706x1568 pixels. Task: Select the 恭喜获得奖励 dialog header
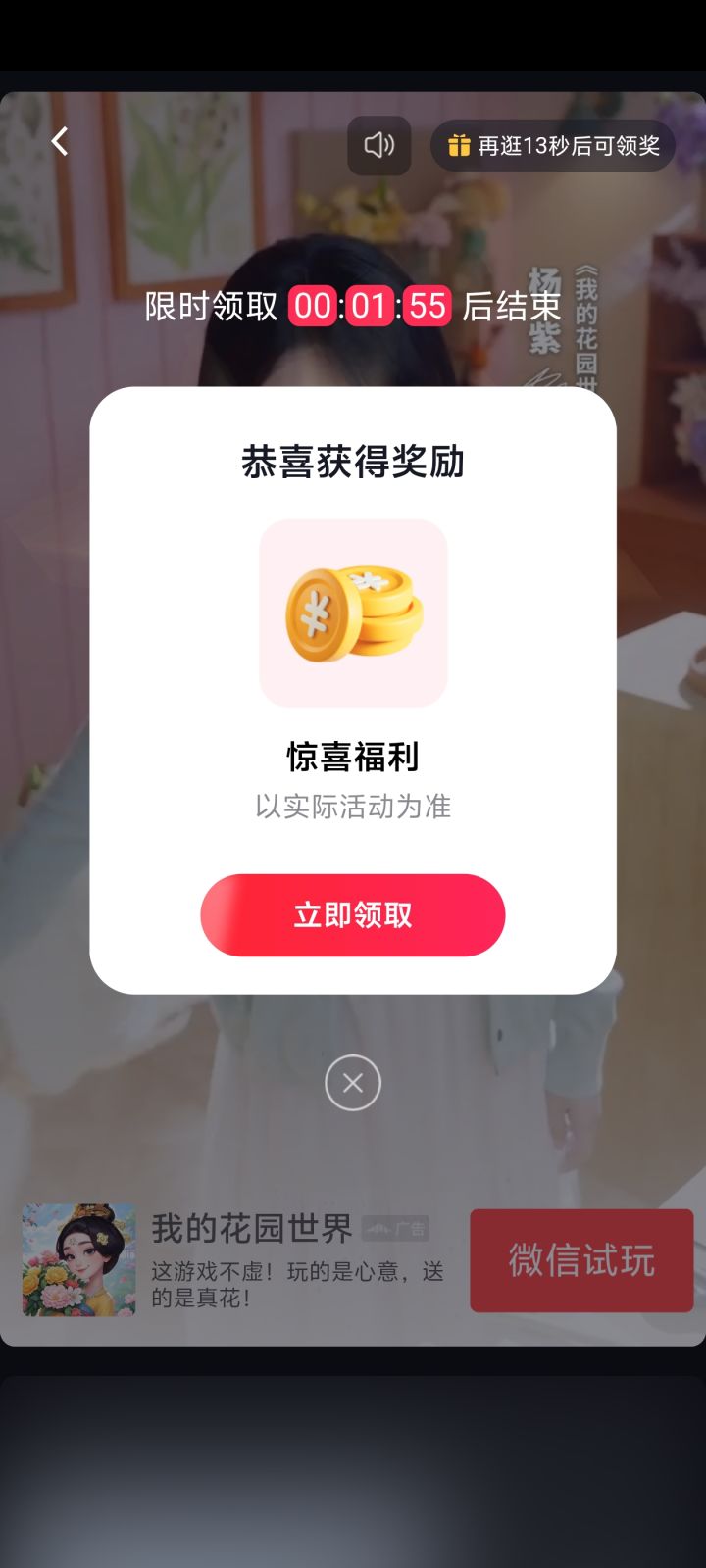tap(352, 464)
